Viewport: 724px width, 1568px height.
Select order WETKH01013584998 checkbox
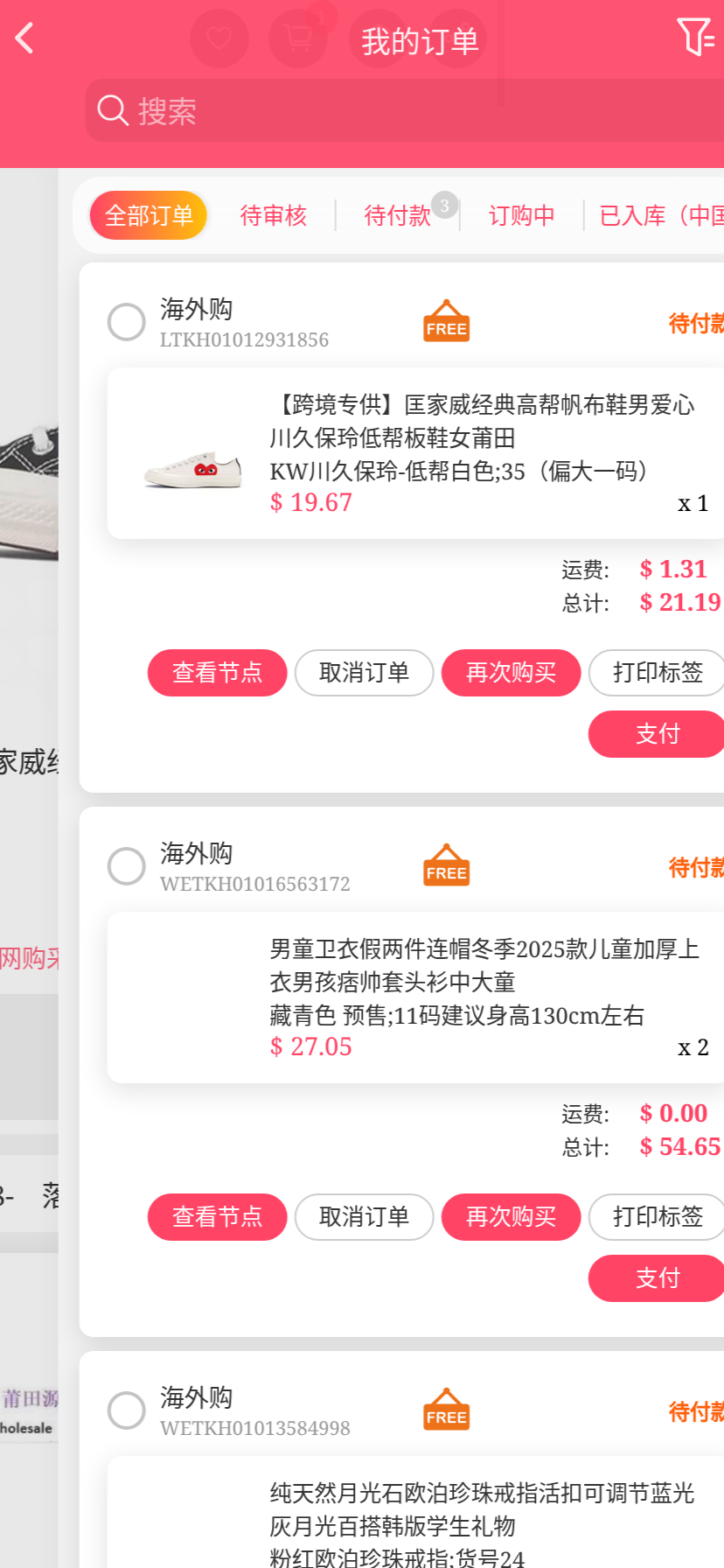126,1410
